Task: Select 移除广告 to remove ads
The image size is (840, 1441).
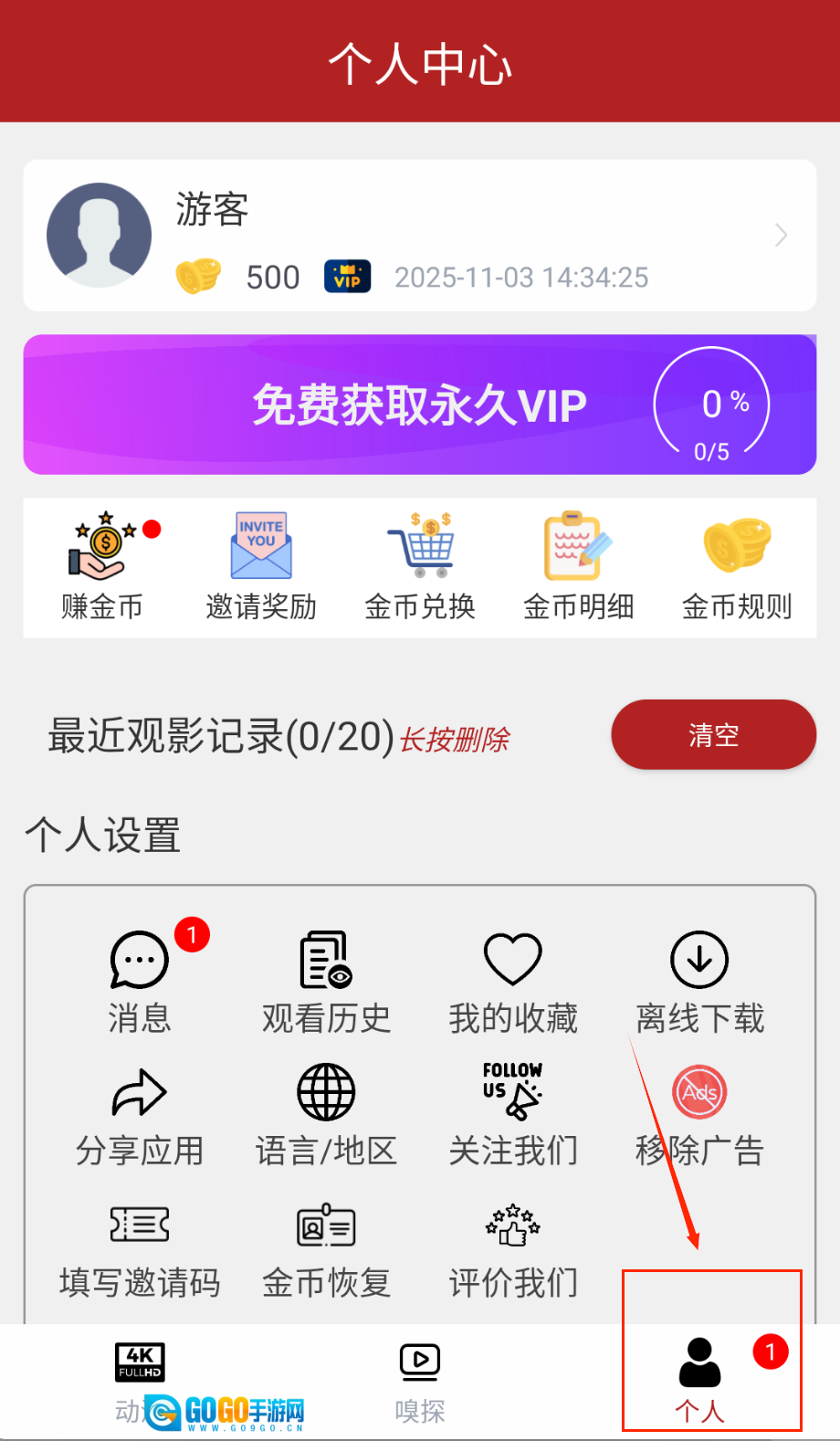Action: pos(699,1116)
